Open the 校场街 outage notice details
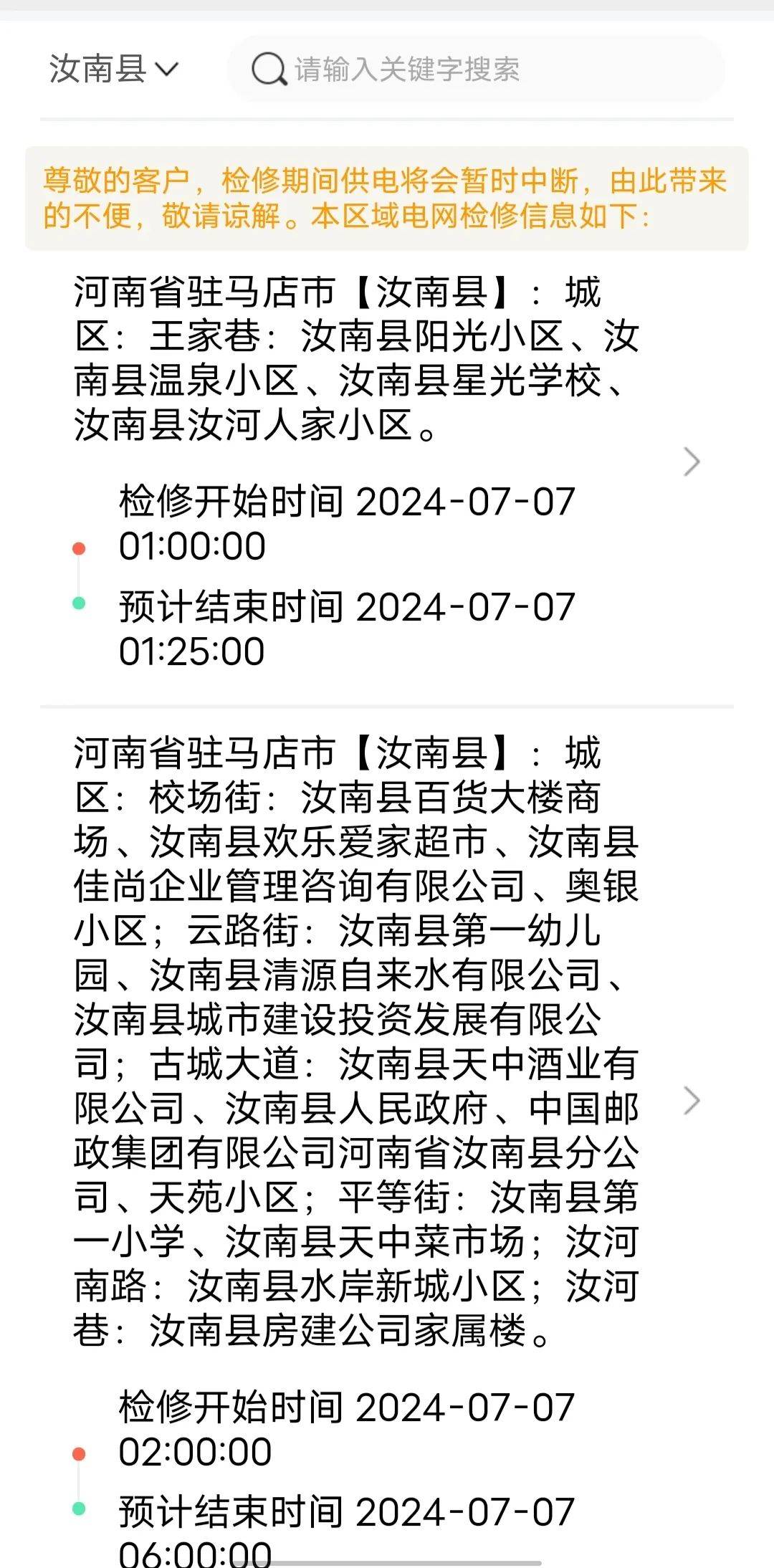 [x=691, y=1101]
